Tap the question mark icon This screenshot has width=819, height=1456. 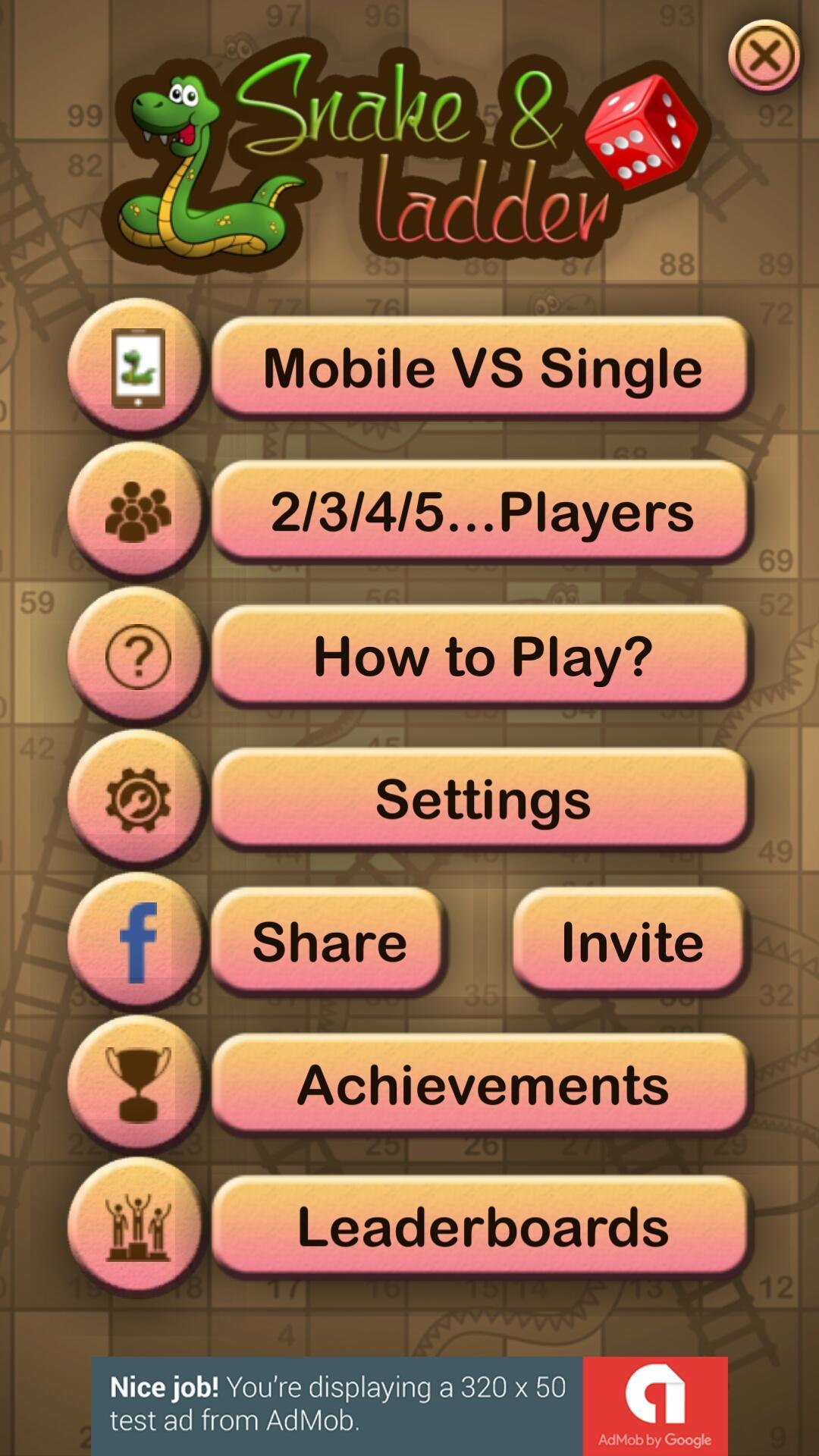[137, 656]
